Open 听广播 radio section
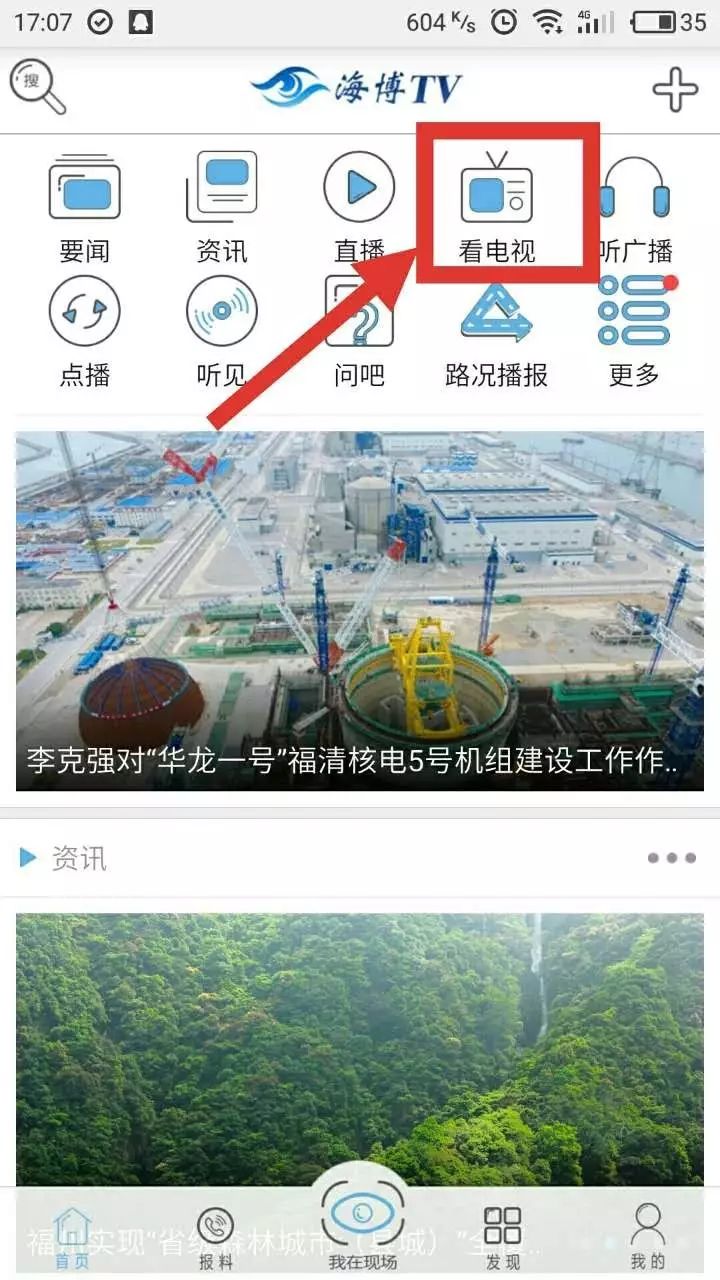 pyautogui.click(x=634, y=206)
